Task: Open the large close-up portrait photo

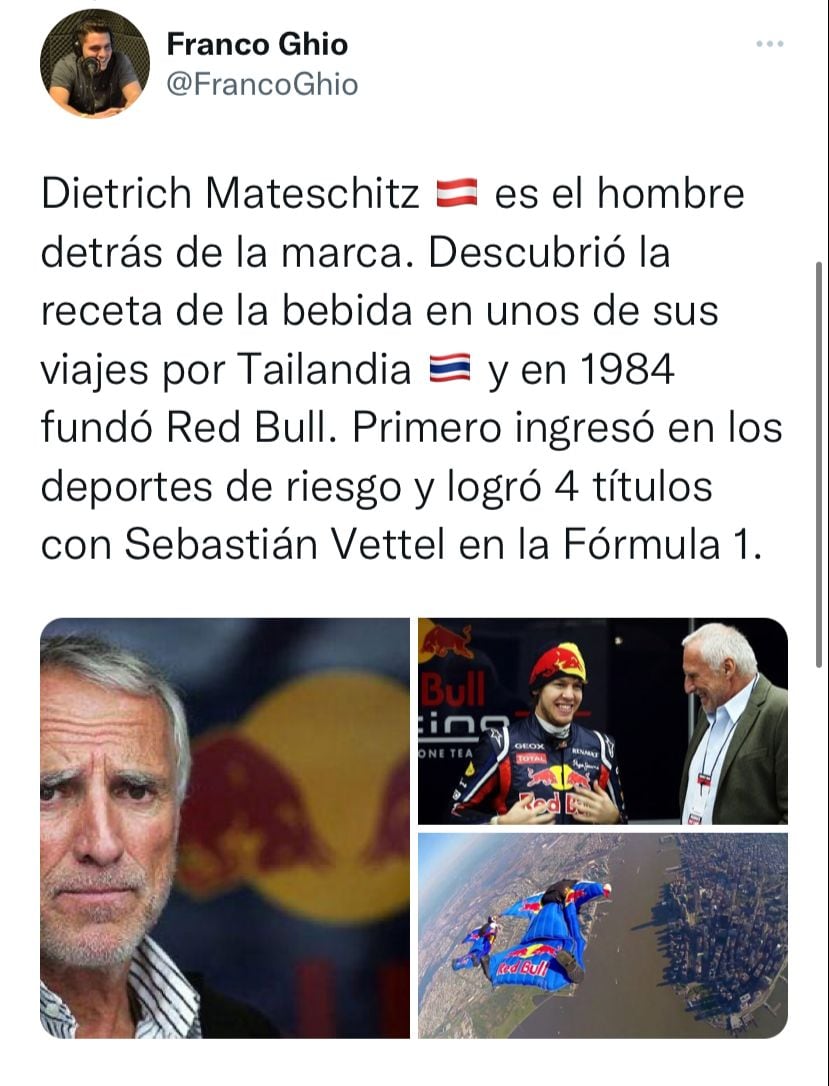Action: [225, 827]
